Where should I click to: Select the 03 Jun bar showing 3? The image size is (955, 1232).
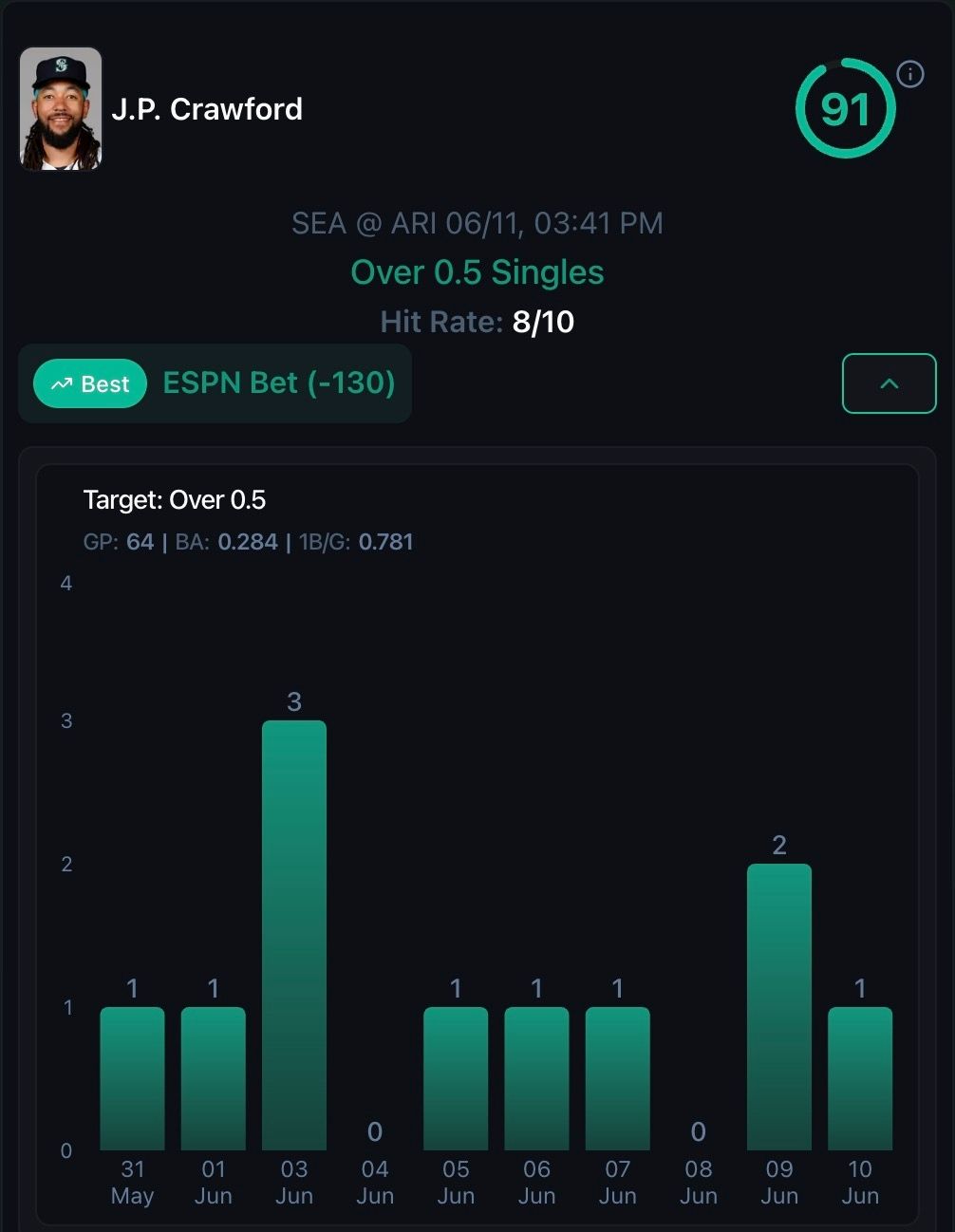294,935
